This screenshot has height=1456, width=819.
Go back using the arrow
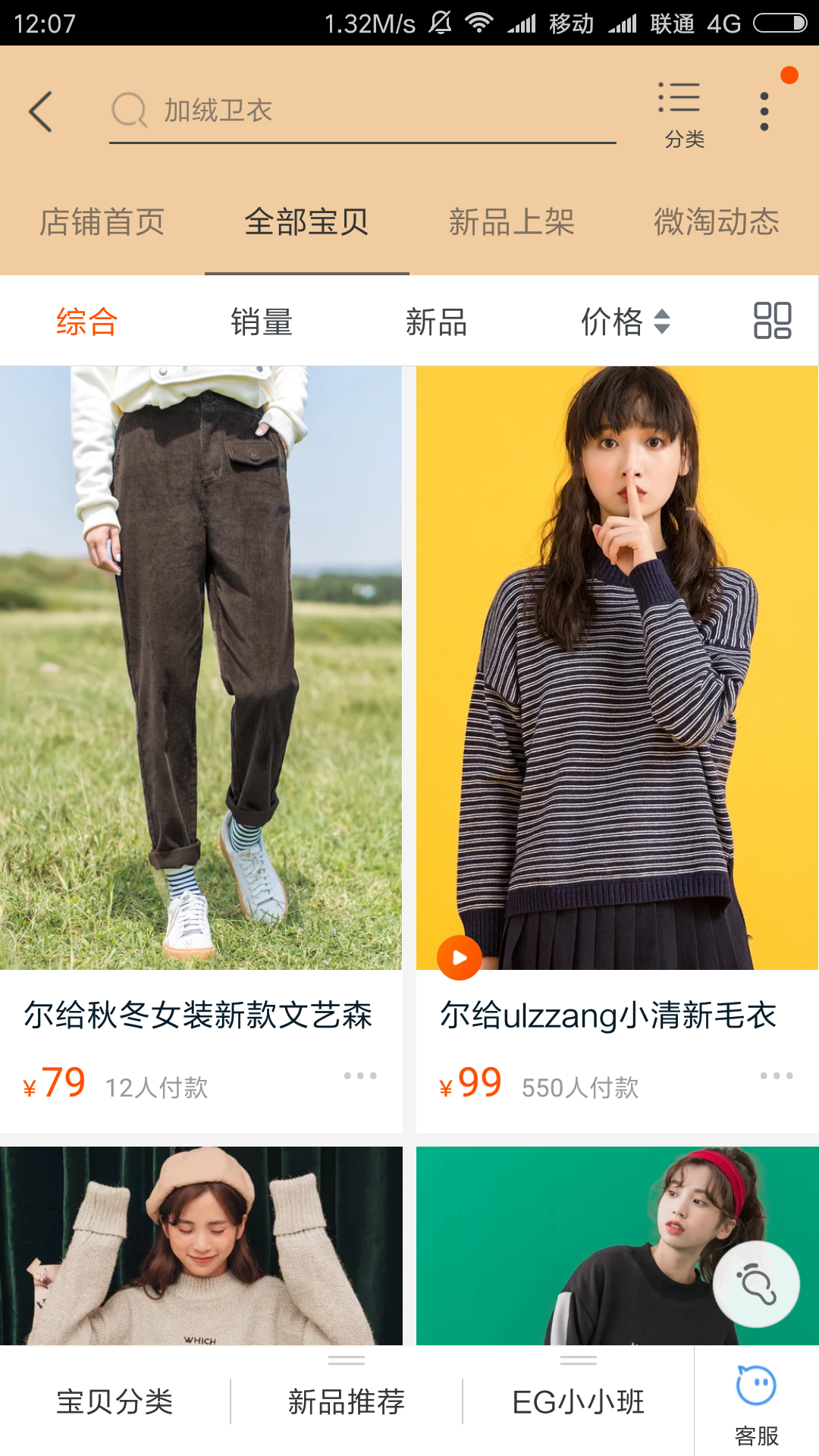[41, 111]
